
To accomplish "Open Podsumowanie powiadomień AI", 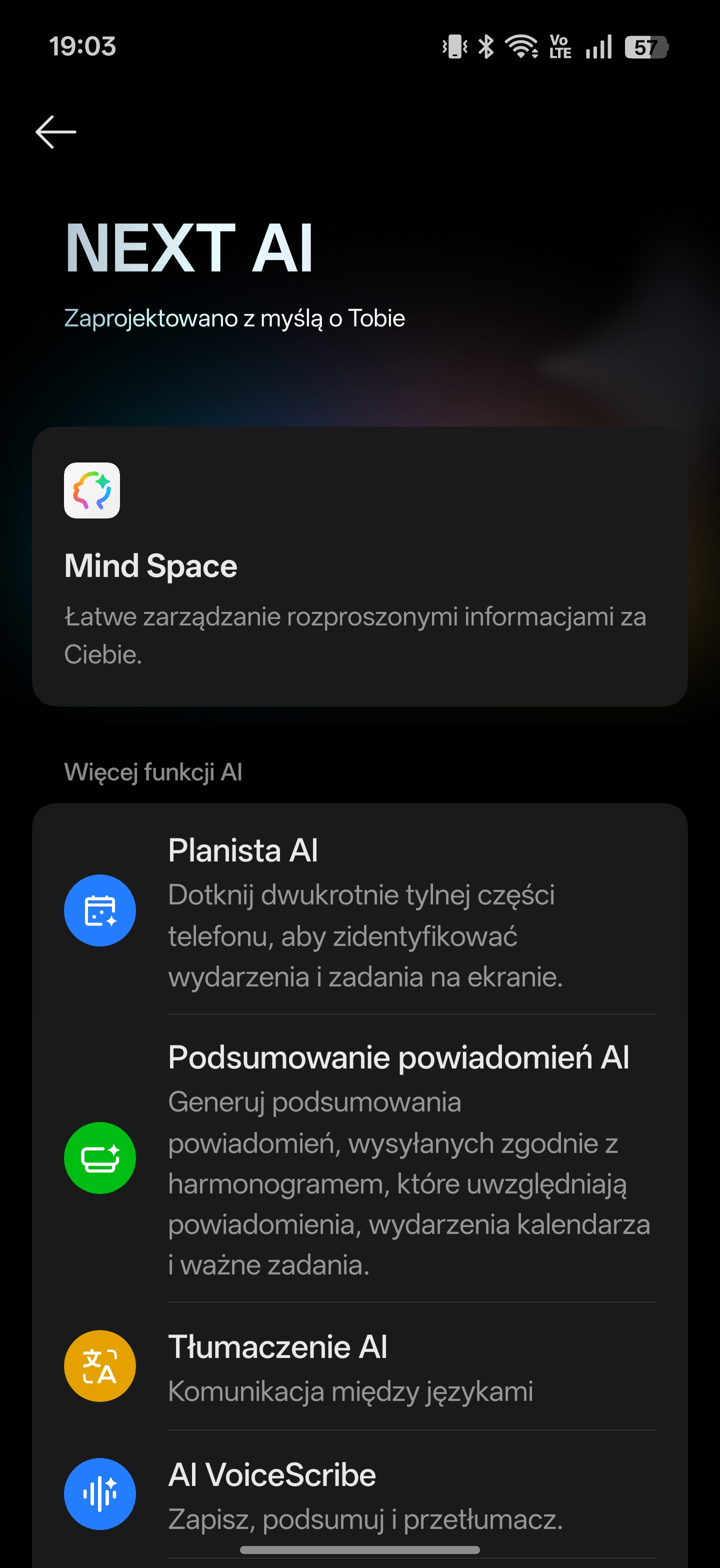I will [x=359, y=1157].
